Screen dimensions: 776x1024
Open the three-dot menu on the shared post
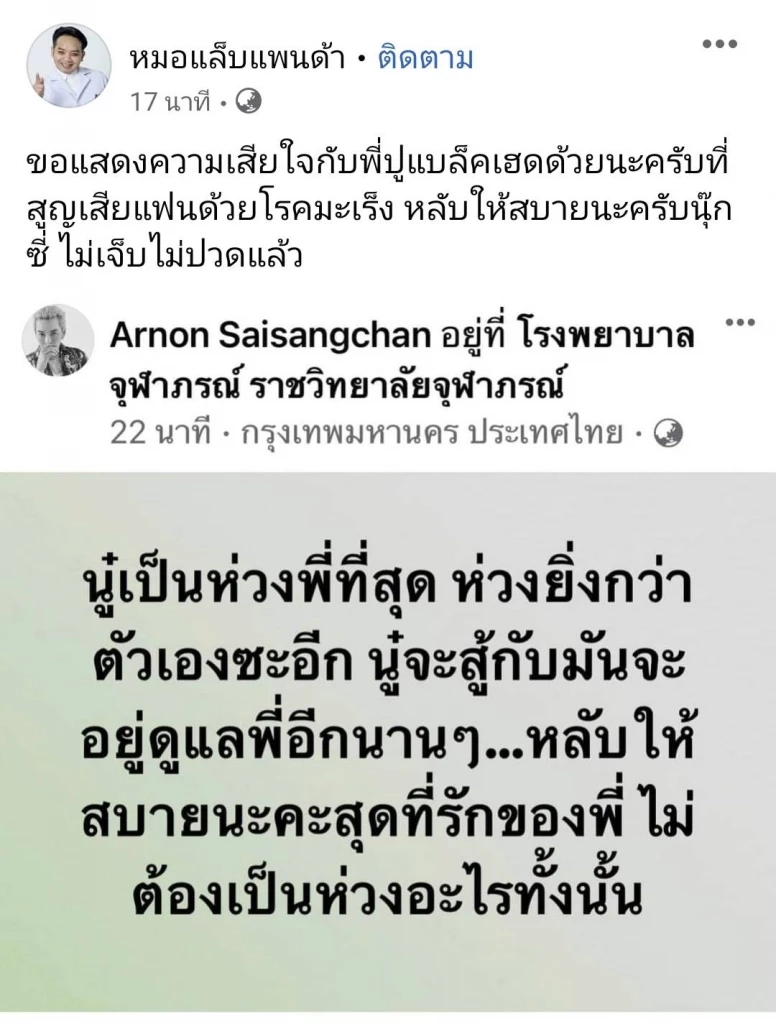[738, 320]
